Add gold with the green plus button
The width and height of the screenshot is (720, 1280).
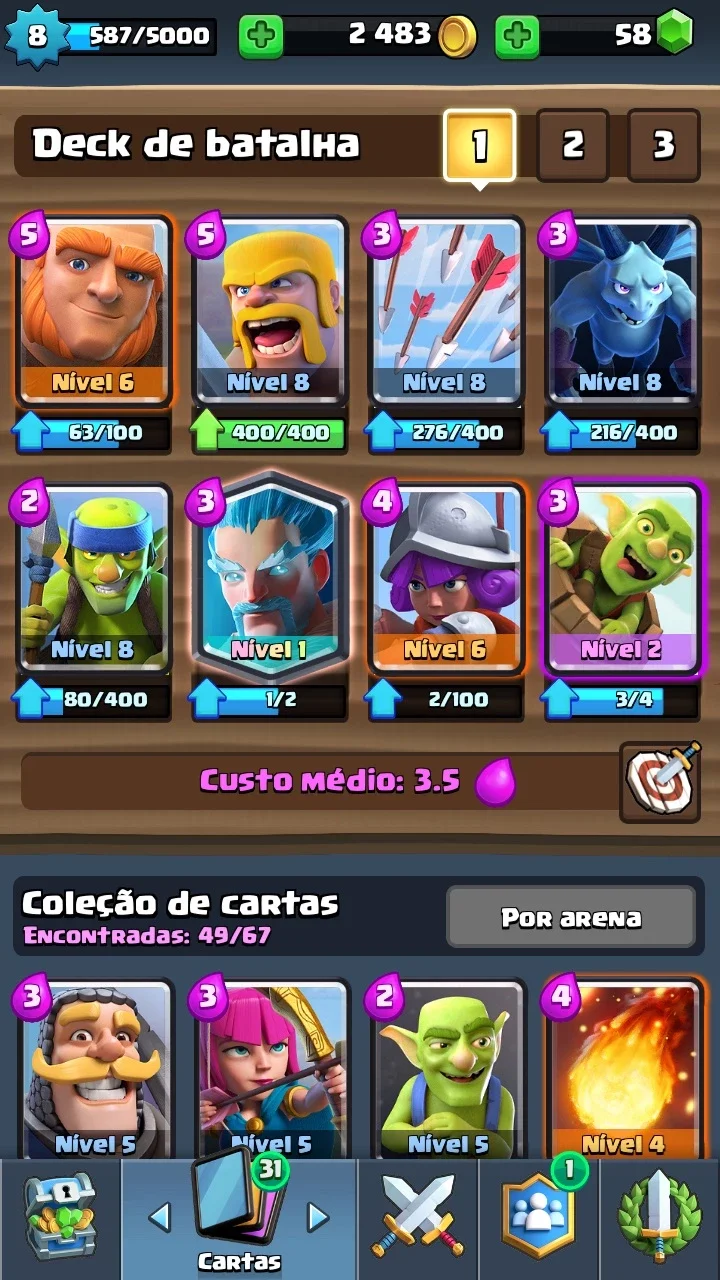click(x=261, y=37)
